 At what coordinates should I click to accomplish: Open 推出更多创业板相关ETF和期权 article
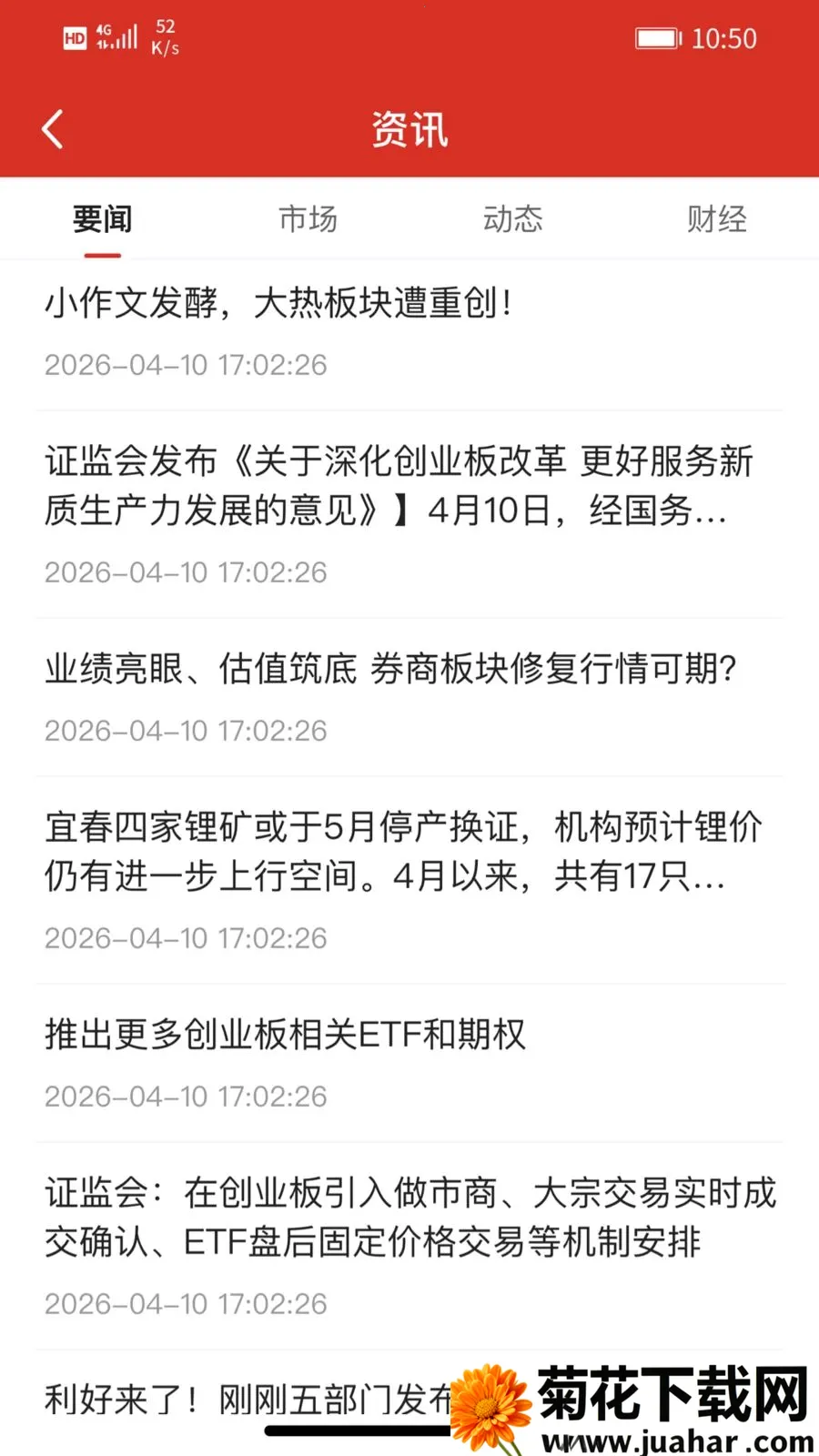tap(409, 1064)
